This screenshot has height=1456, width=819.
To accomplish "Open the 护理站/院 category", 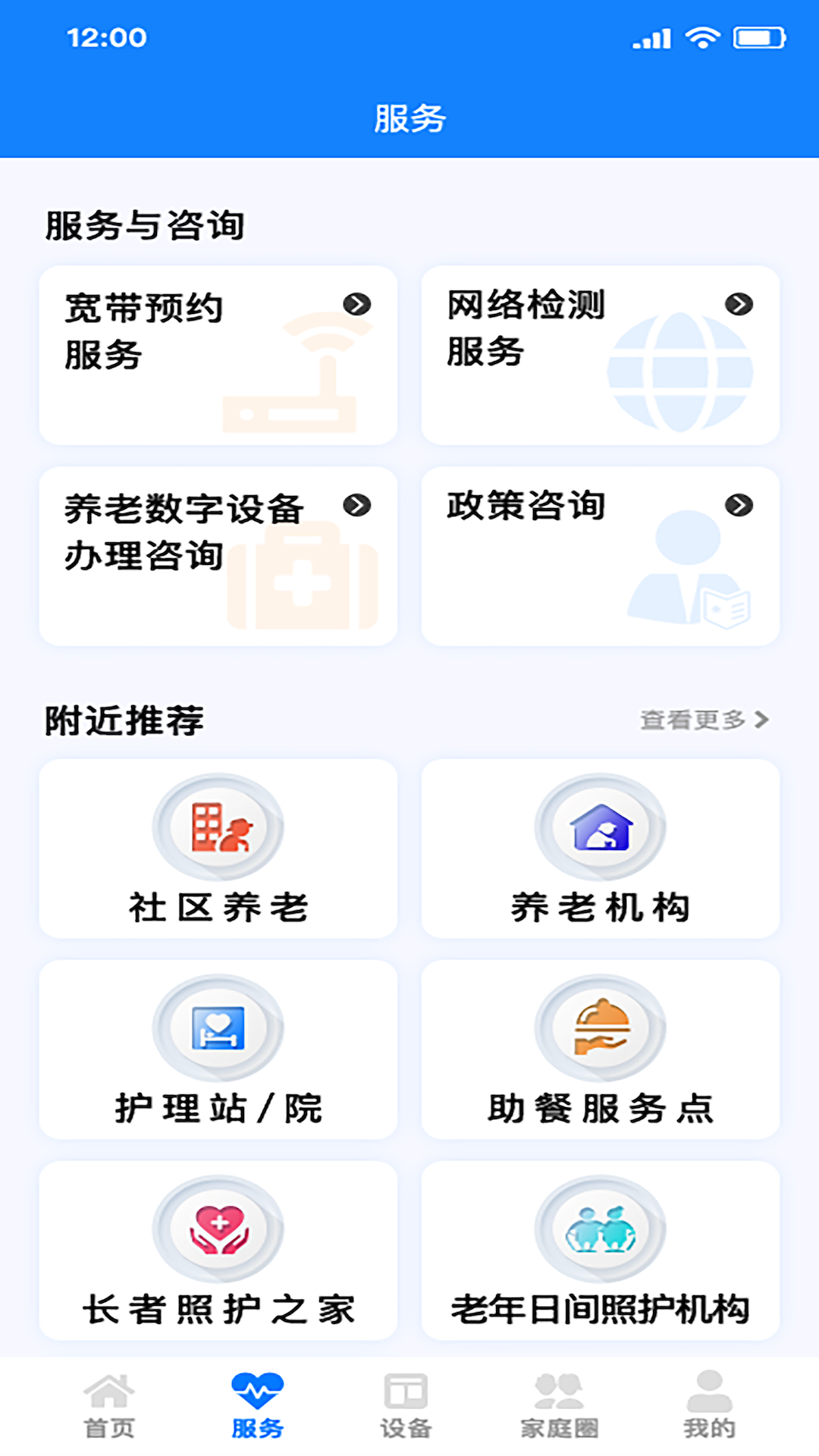I will (x=218, y=1050).
